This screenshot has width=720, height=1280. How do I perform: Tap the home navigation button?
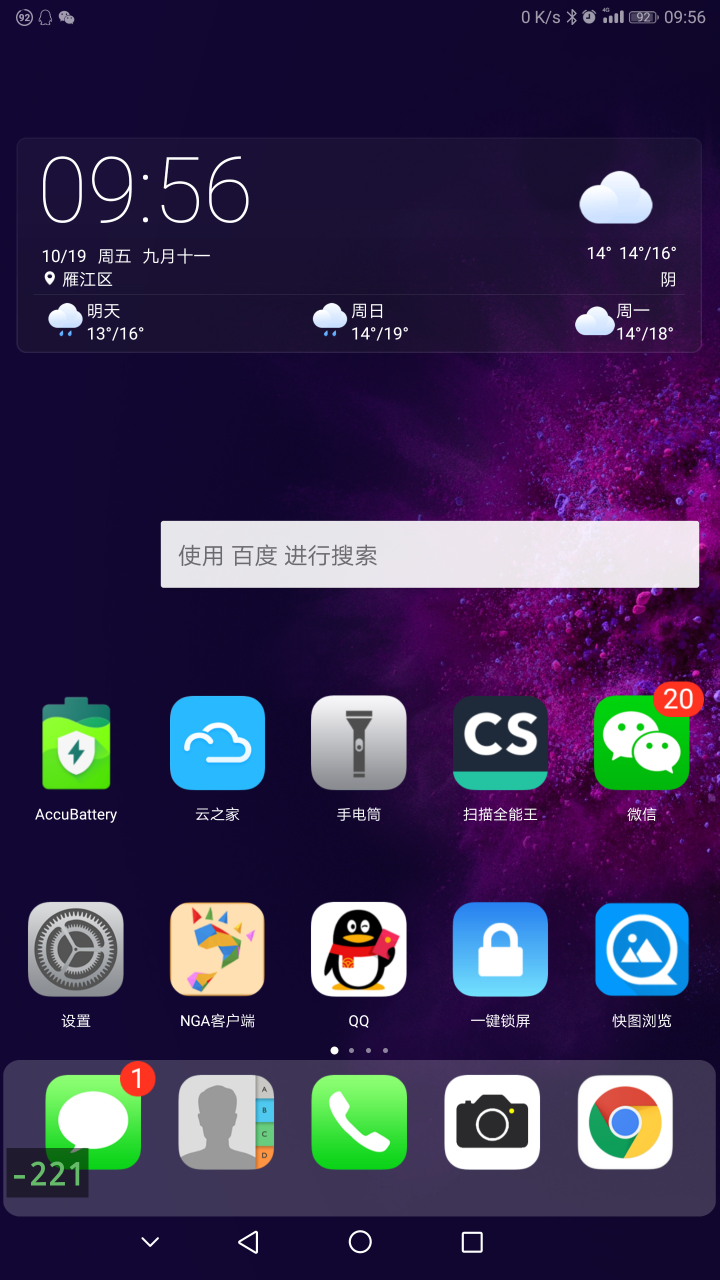360,1242
